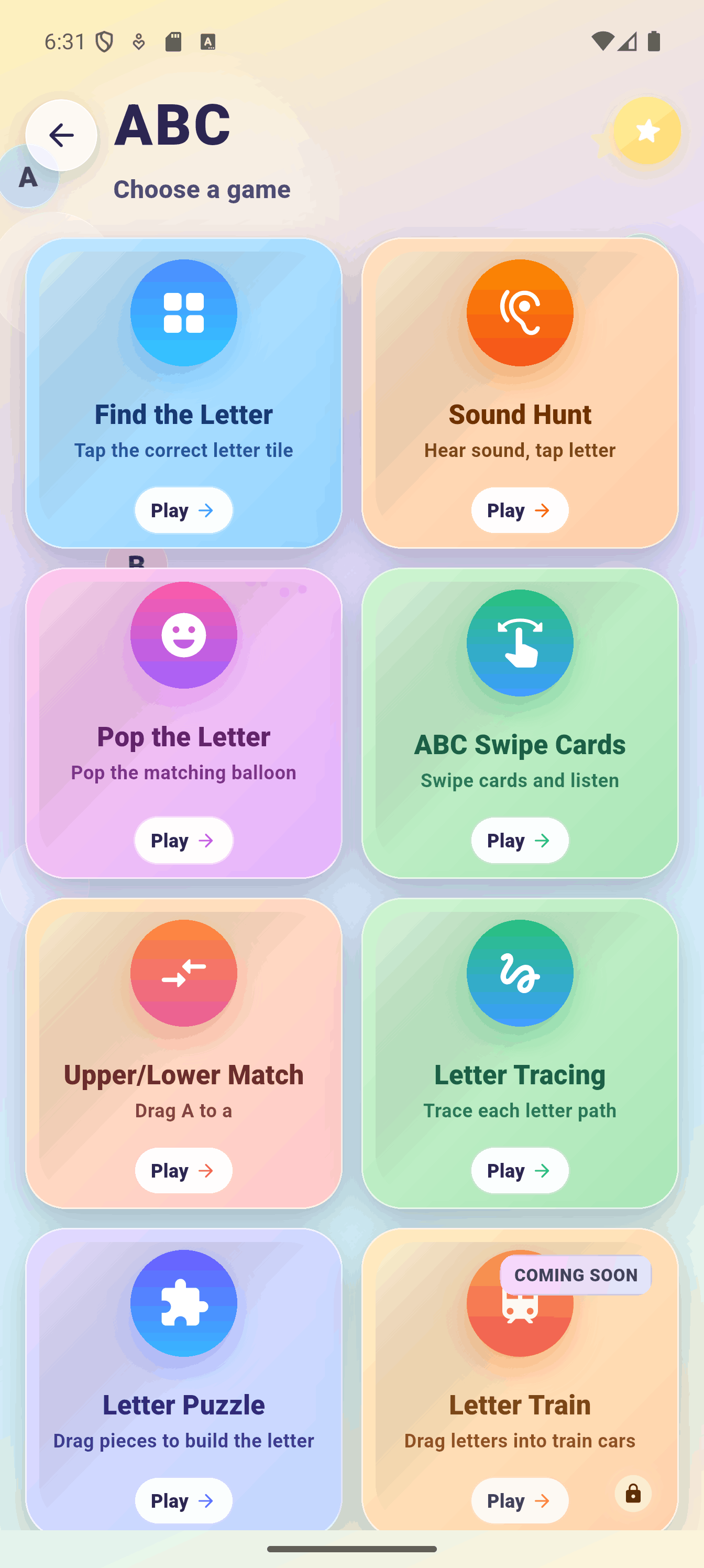
Task: Tap the Letter Tracing squiggle icon
Action: tap(519, 974)
